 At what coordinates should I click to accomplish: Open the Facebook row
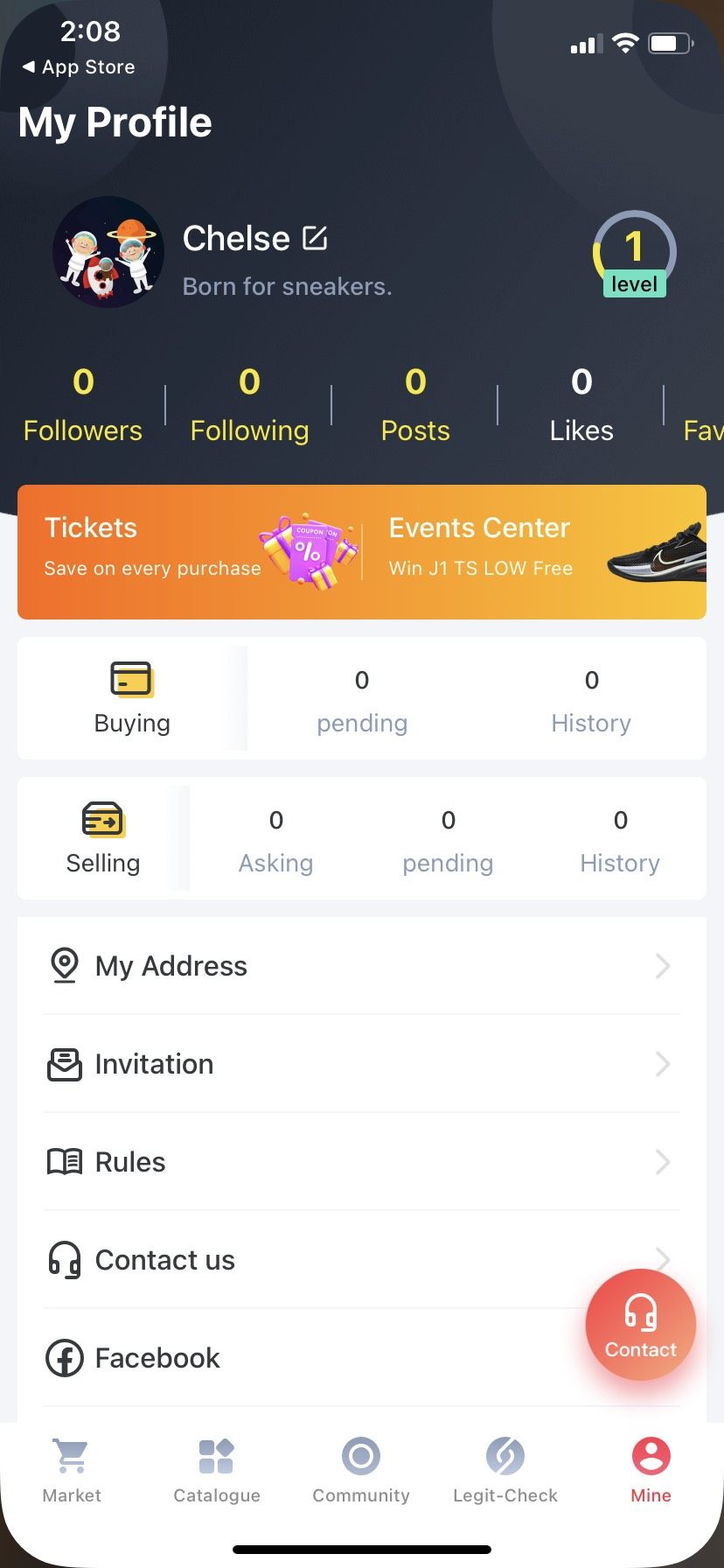tap(306, 1358)
